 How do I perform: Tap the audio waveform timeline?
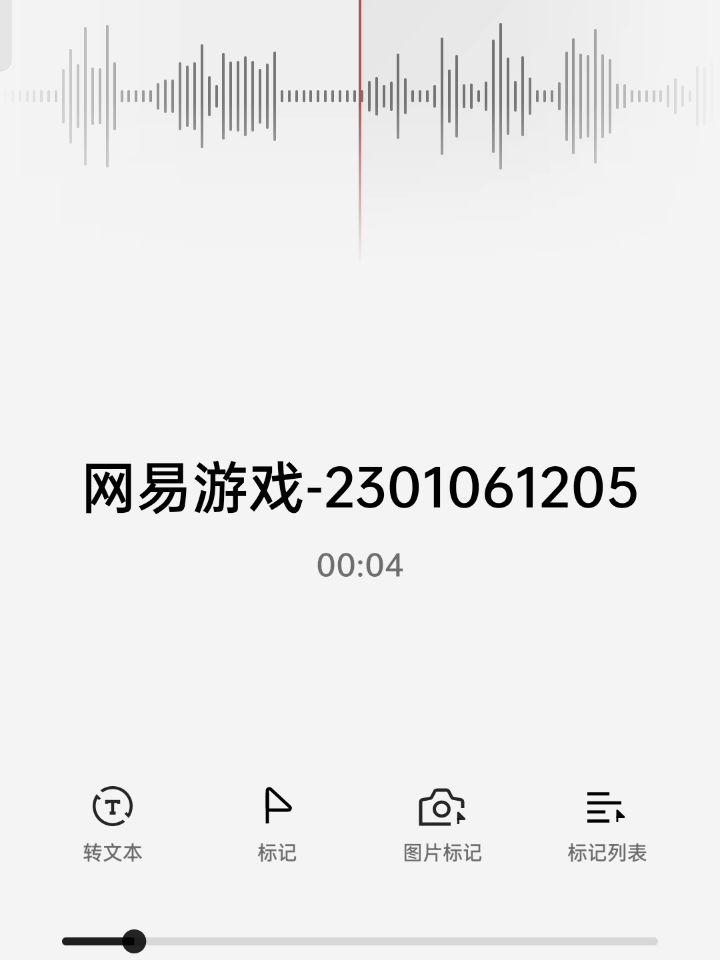360,96
